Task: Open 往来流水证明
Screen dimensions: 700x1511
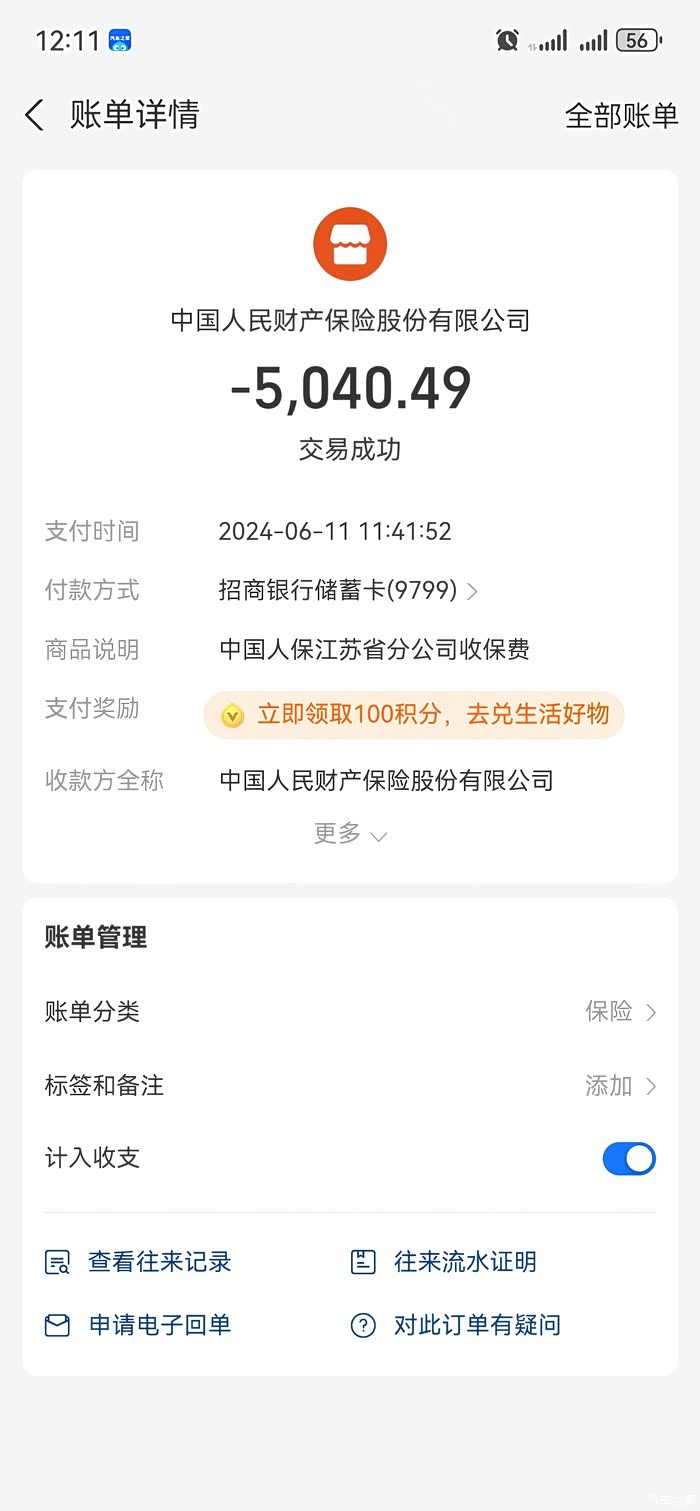Action: click(444, 1262)
